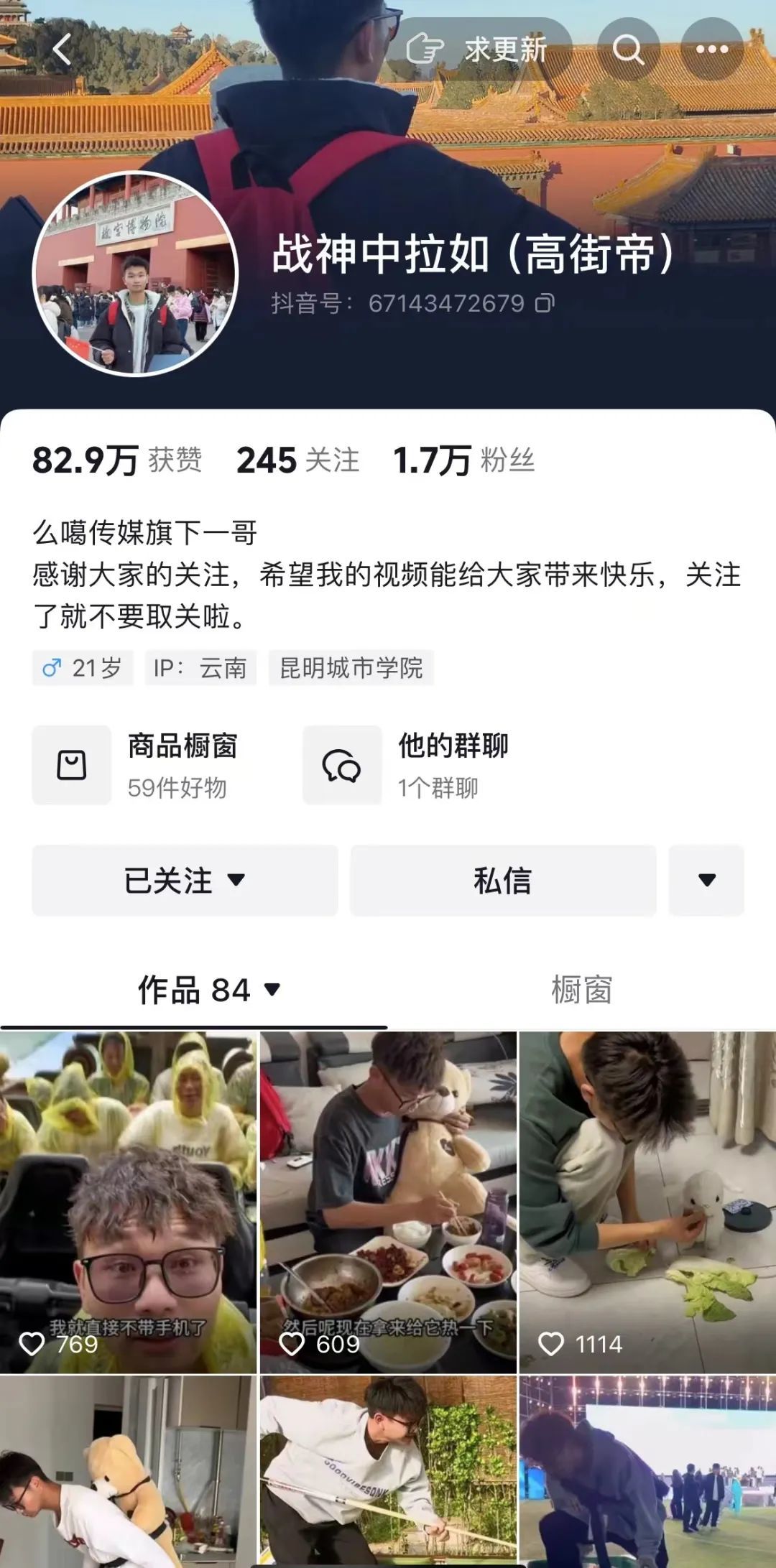Open search on this profile
Image resolution: width=776 pixels, height=1568 pixels.
tap(628, 50)
